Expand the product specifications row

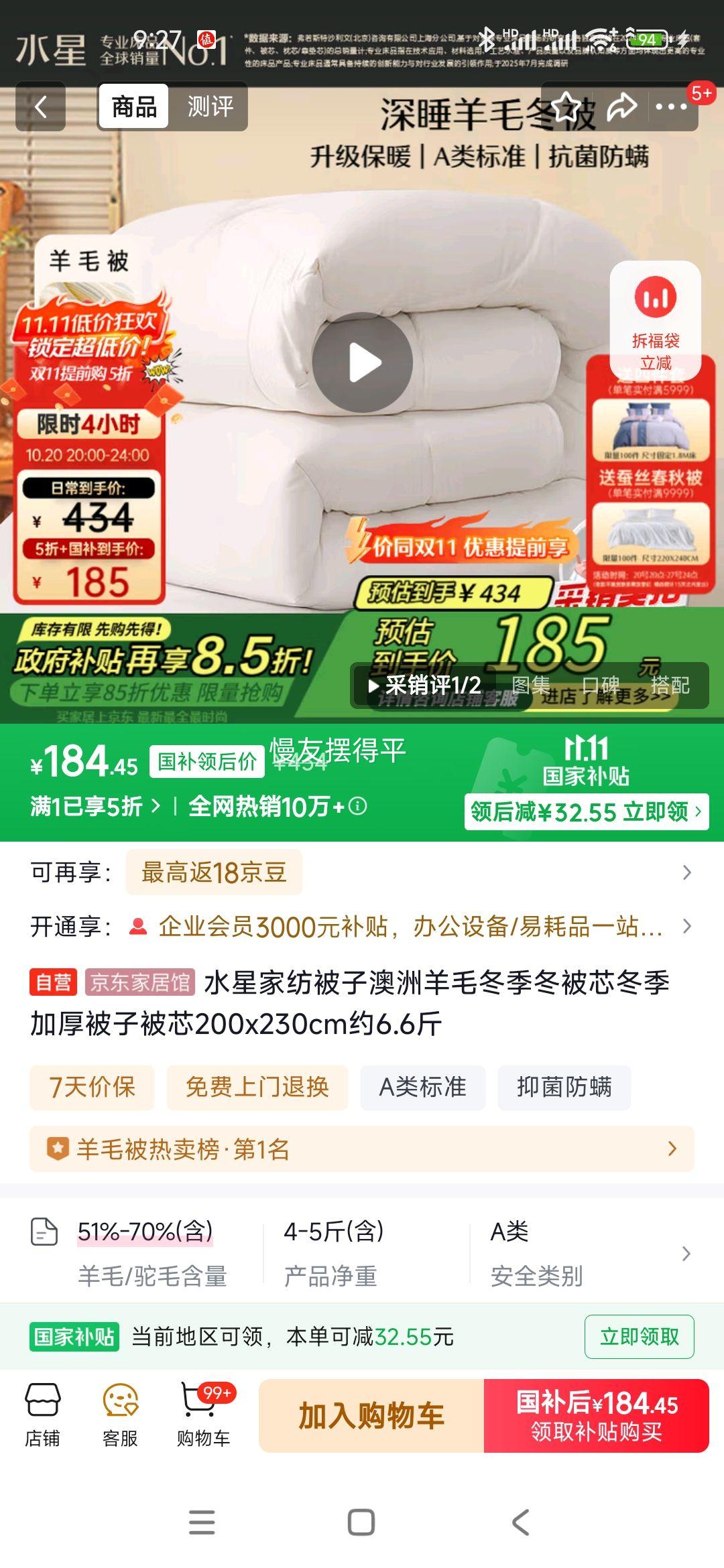tap(686, 1254)
